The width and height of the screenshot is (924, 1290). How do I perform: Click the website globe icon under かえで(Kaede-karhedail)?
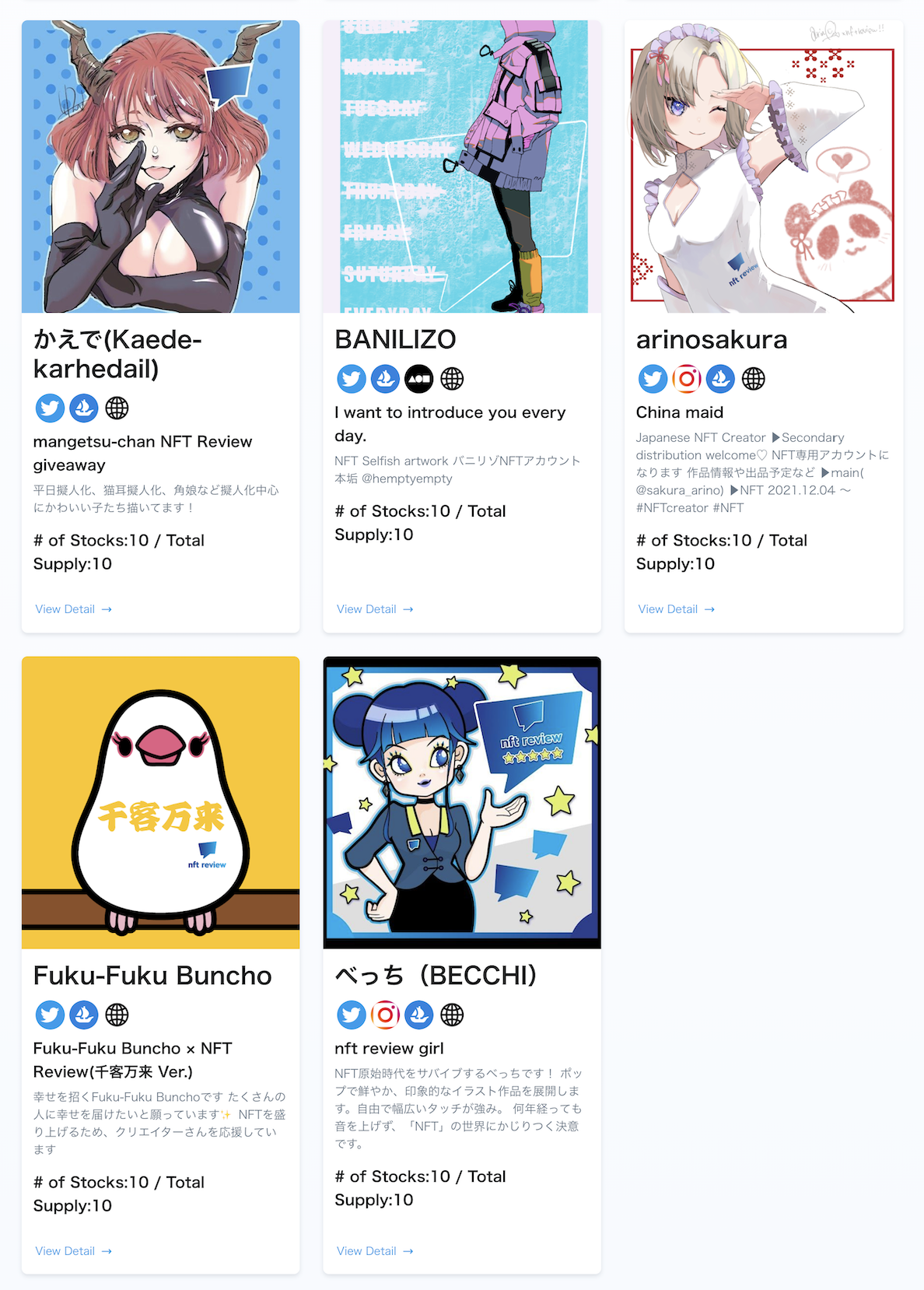(x=117, y=408)
